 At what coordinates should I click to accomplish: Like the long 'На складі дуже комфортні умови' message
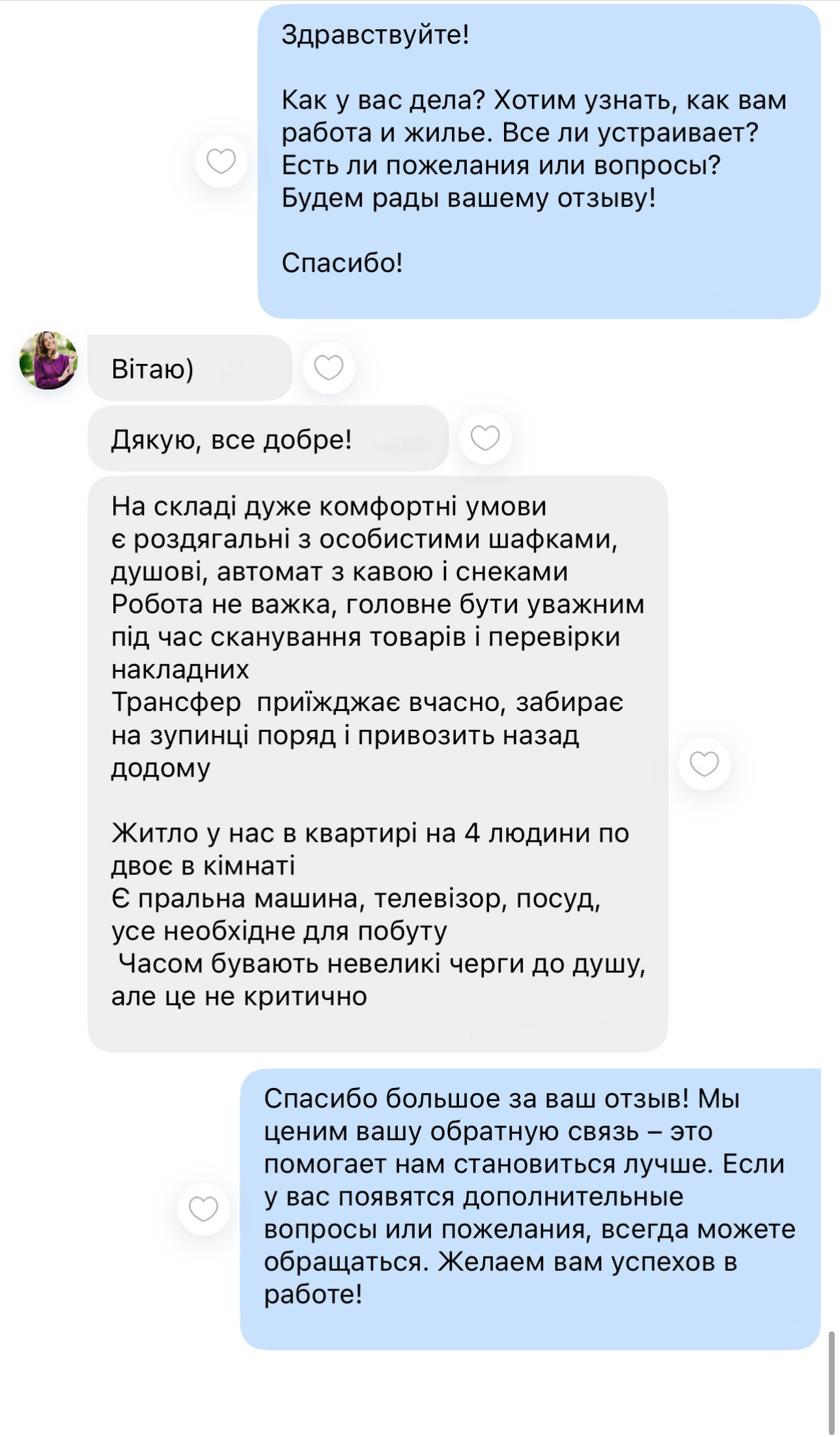pos(704,764)
